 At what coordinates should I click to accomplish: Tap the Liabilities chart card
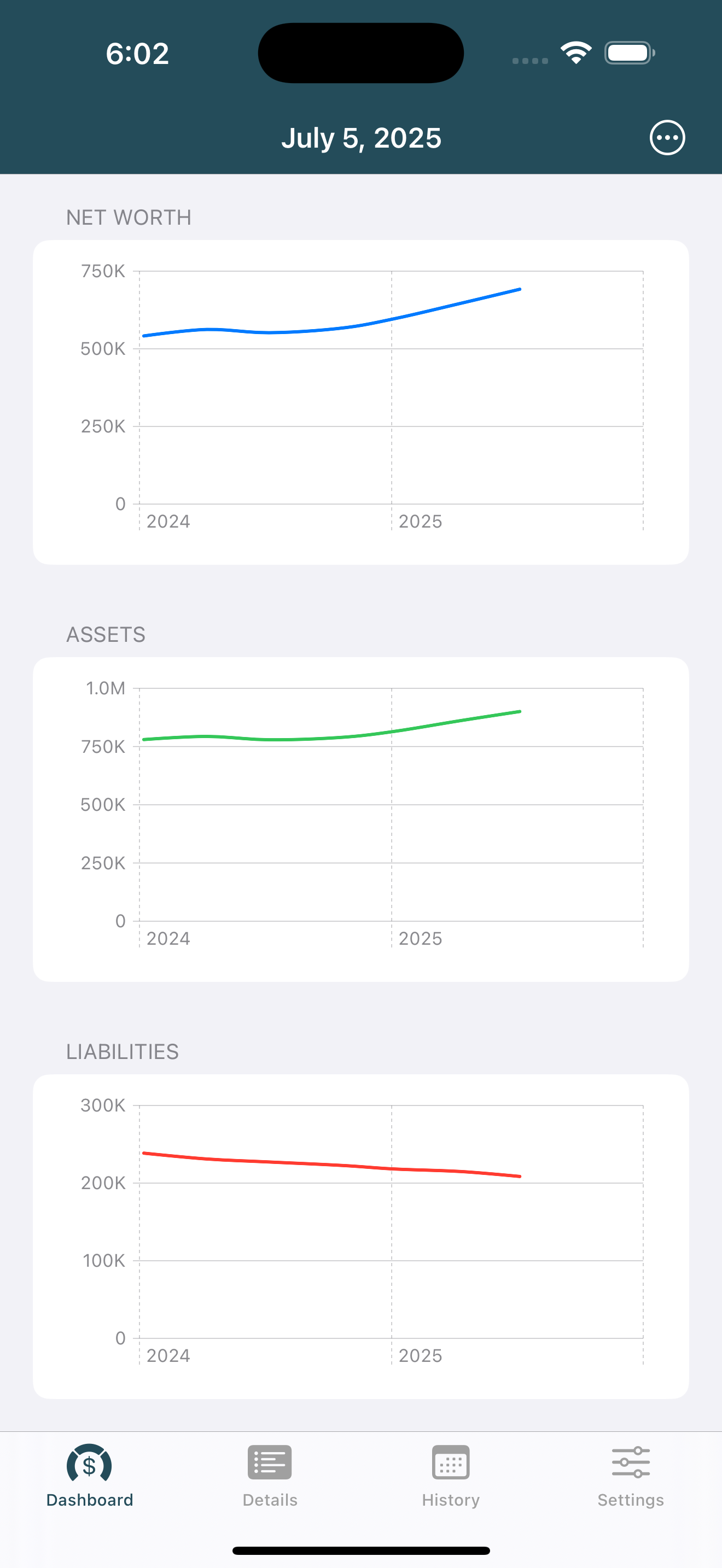(x=361, y=1236)
